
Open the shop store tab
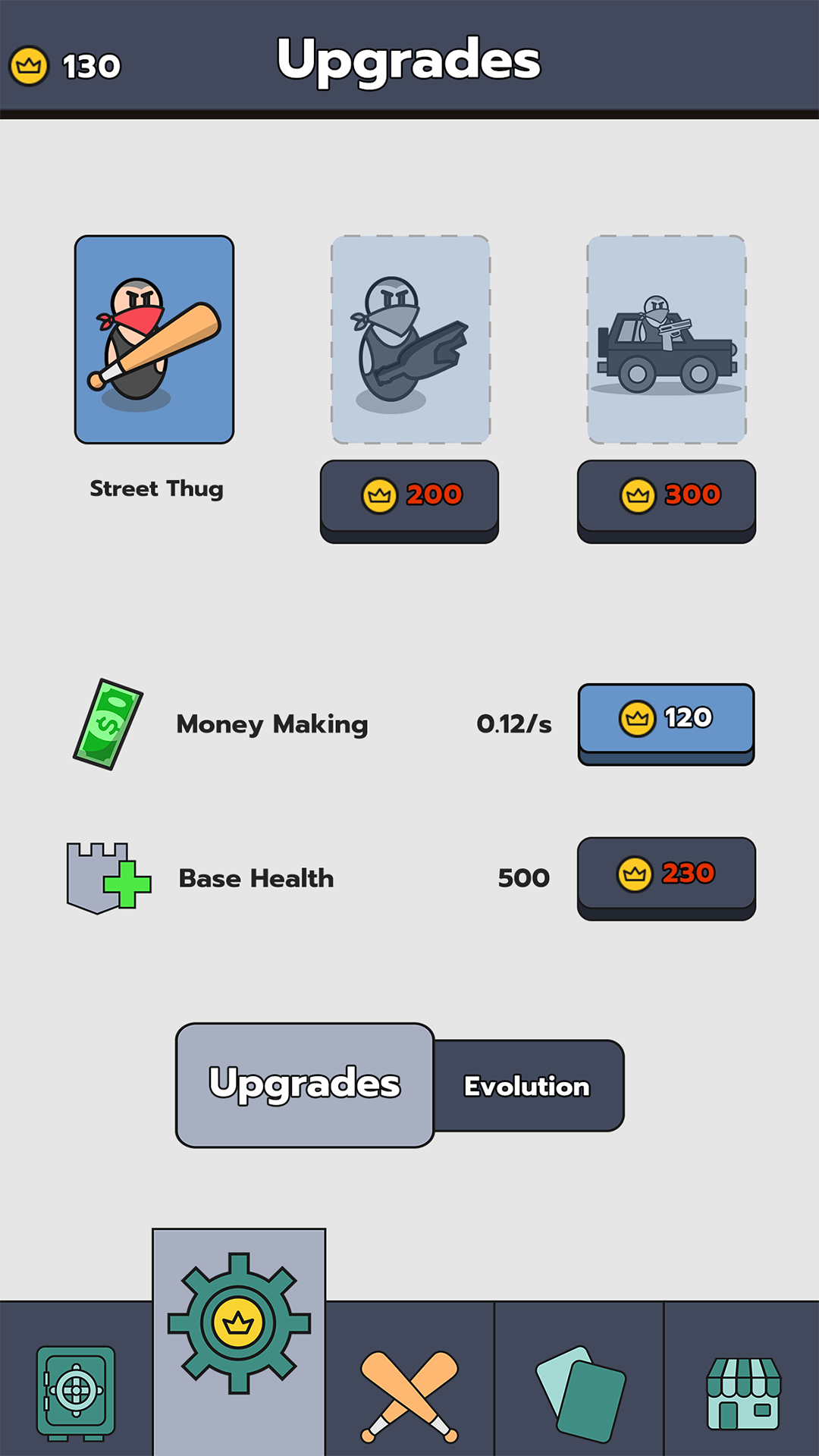tap(743, 1394)
